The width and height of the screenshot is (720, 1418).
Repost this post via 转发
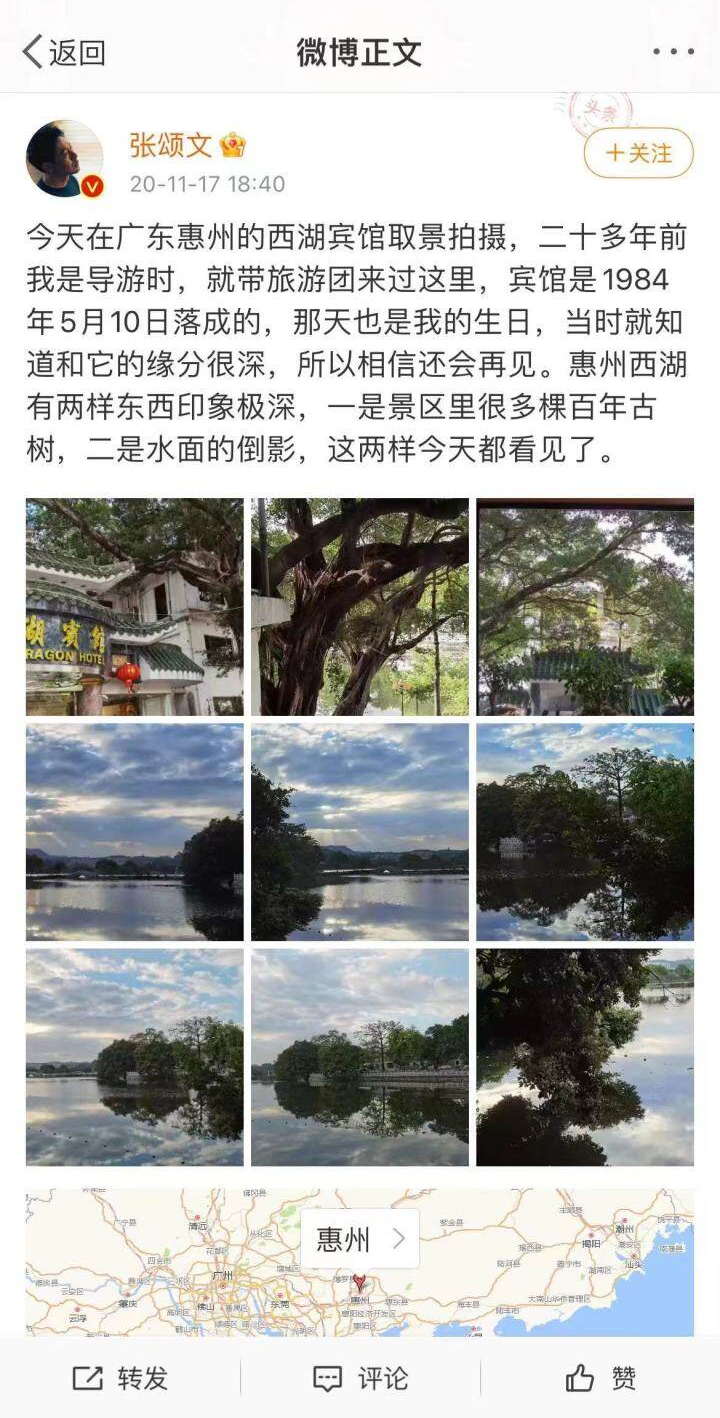(x=120, y=1379)
